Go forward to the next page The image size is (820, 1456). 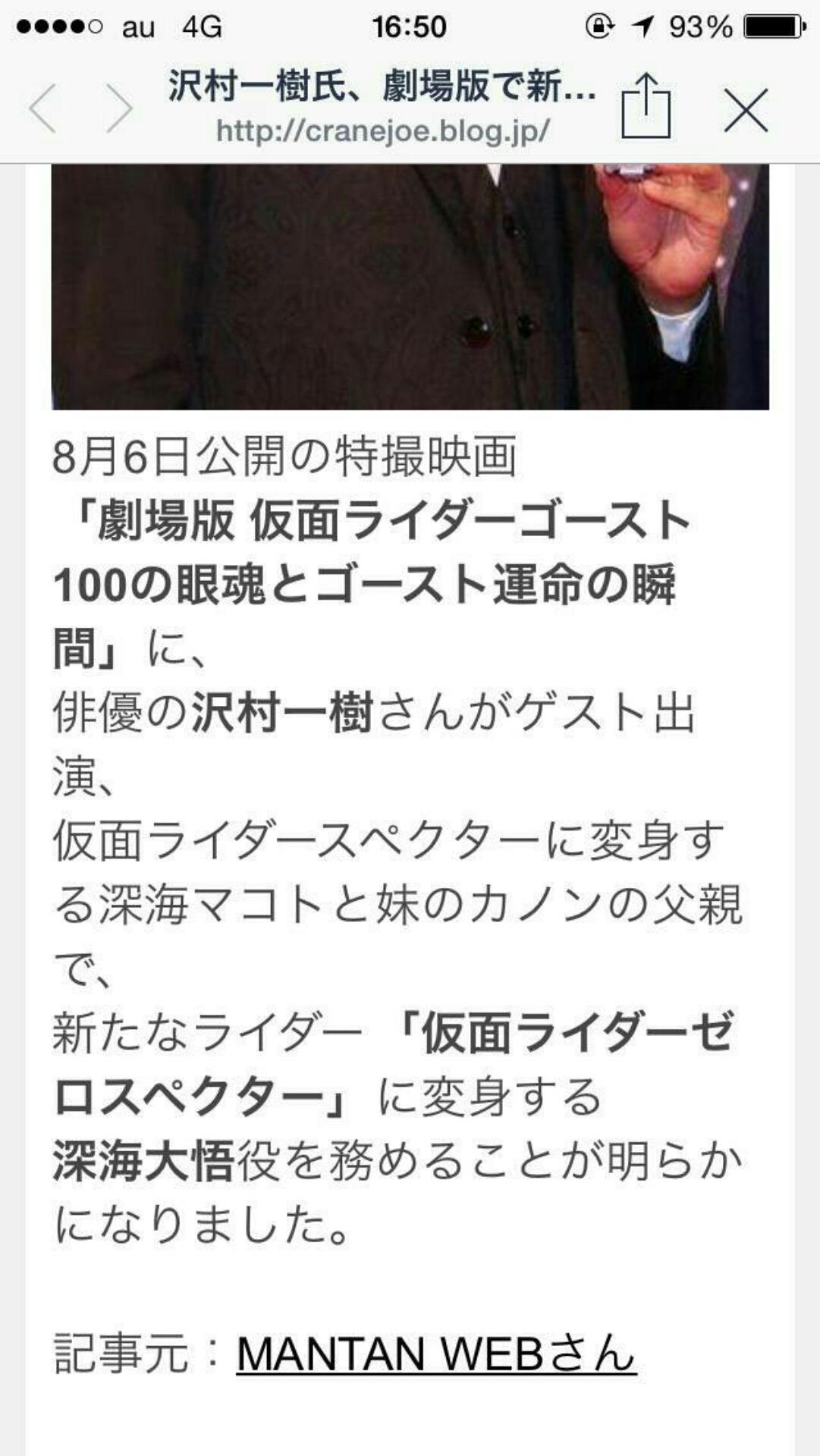point(119,109)
